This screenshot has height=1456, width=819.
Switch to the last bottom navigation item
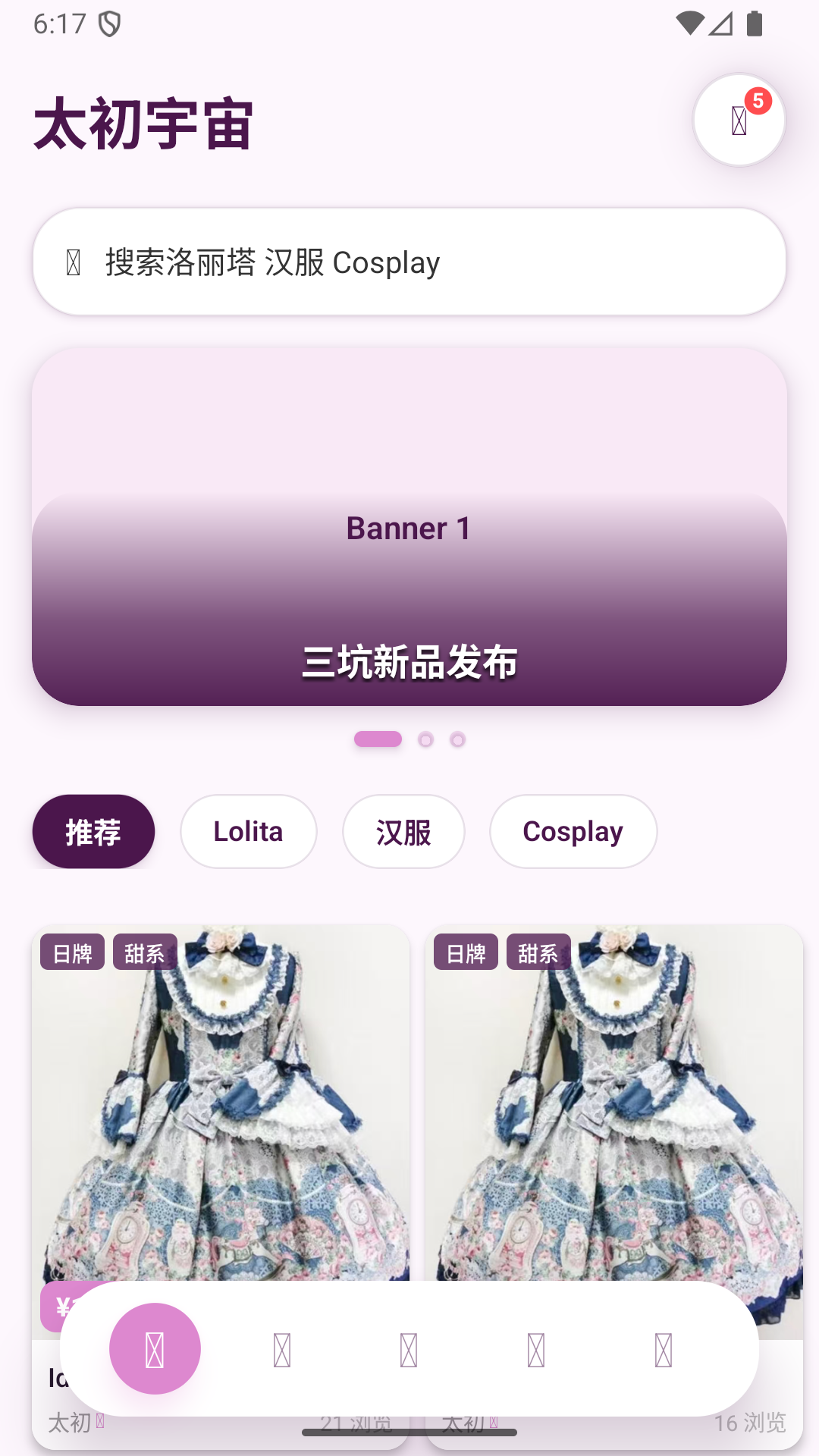[x=664, y=1350]
